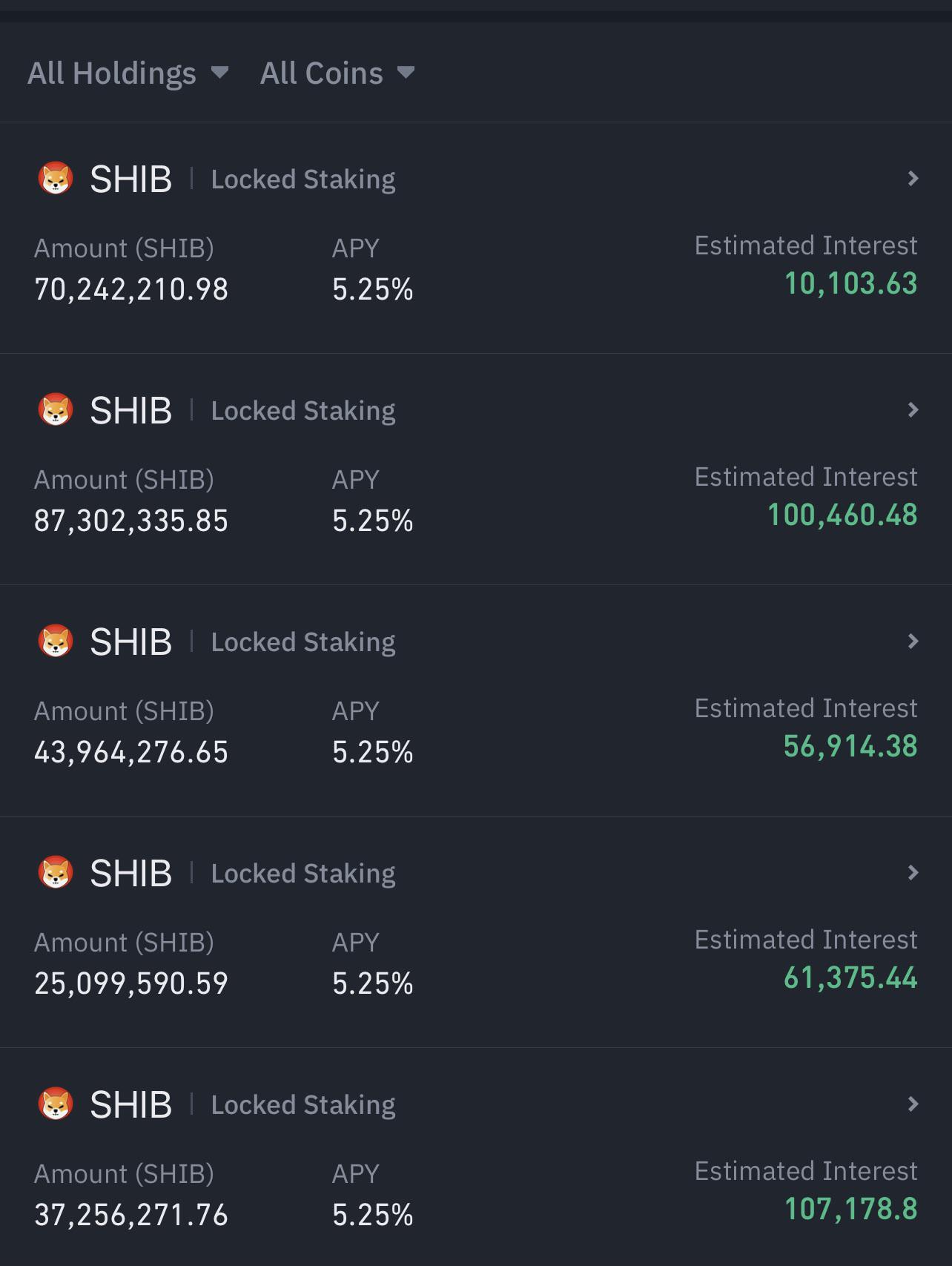Open SHIB staking with amount 70,242,210.98
The height and width of the screenshot is (1266, 952).
pos(912,179)
